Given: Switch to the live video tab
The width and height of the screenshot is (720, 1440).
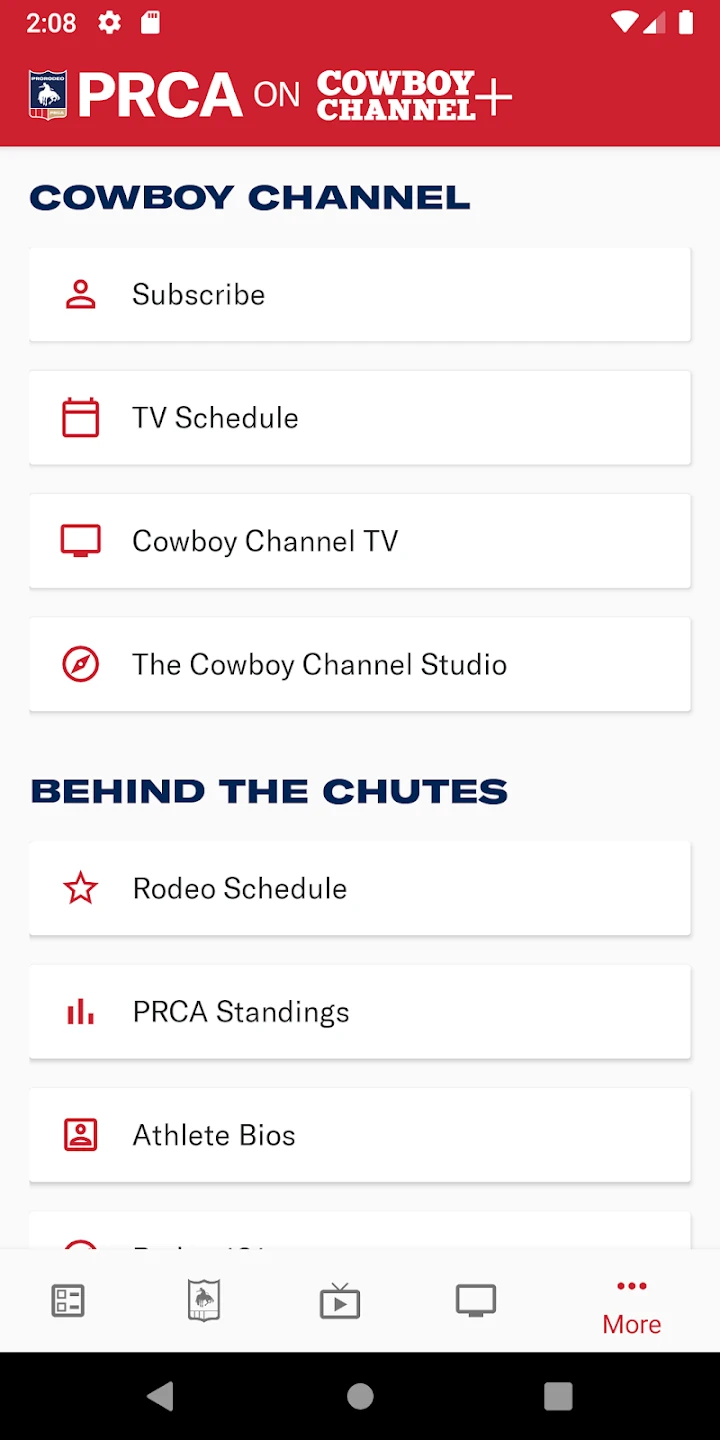Looking at the screenshot, I should tap(340, 1301).
